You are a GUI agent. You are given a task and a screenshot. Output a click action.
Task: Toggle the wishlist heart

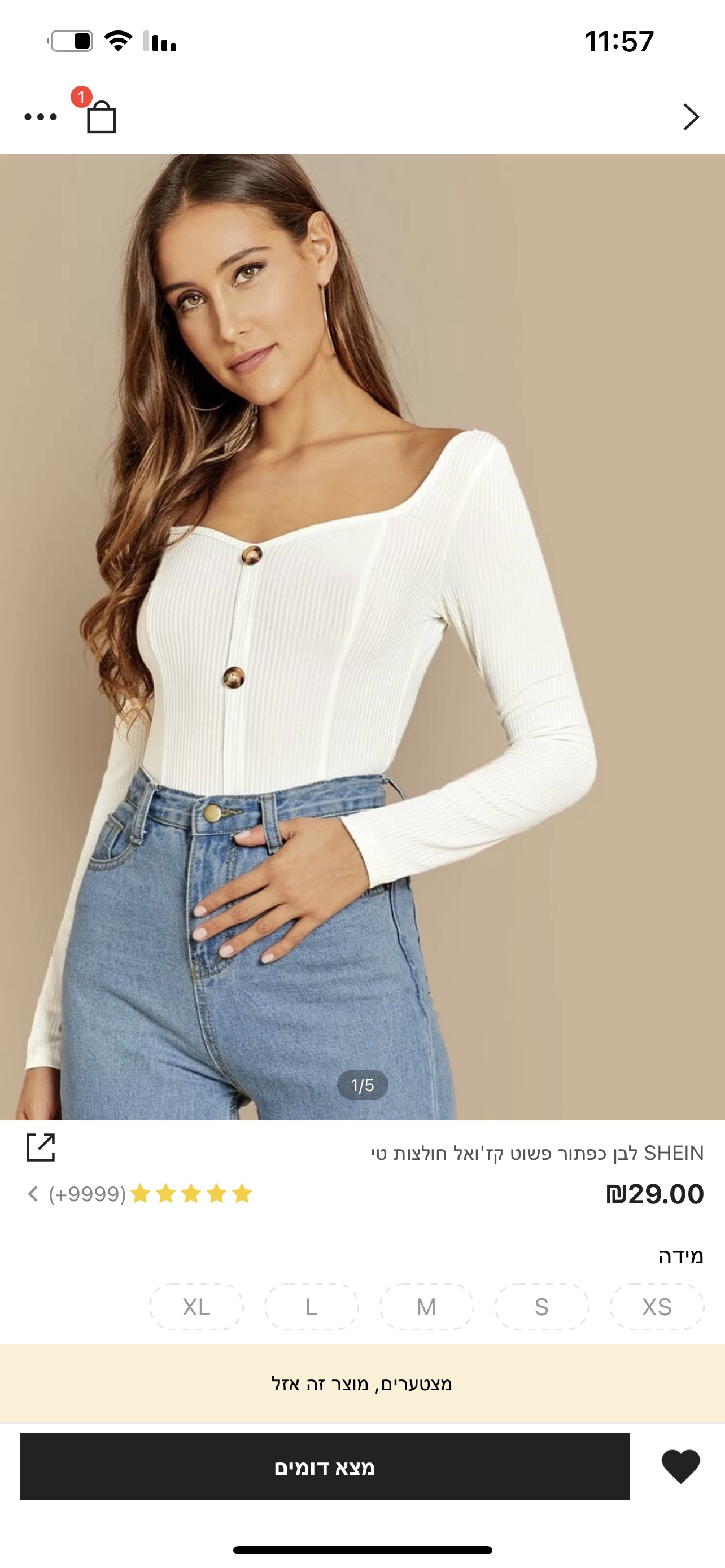point(680,1466)
